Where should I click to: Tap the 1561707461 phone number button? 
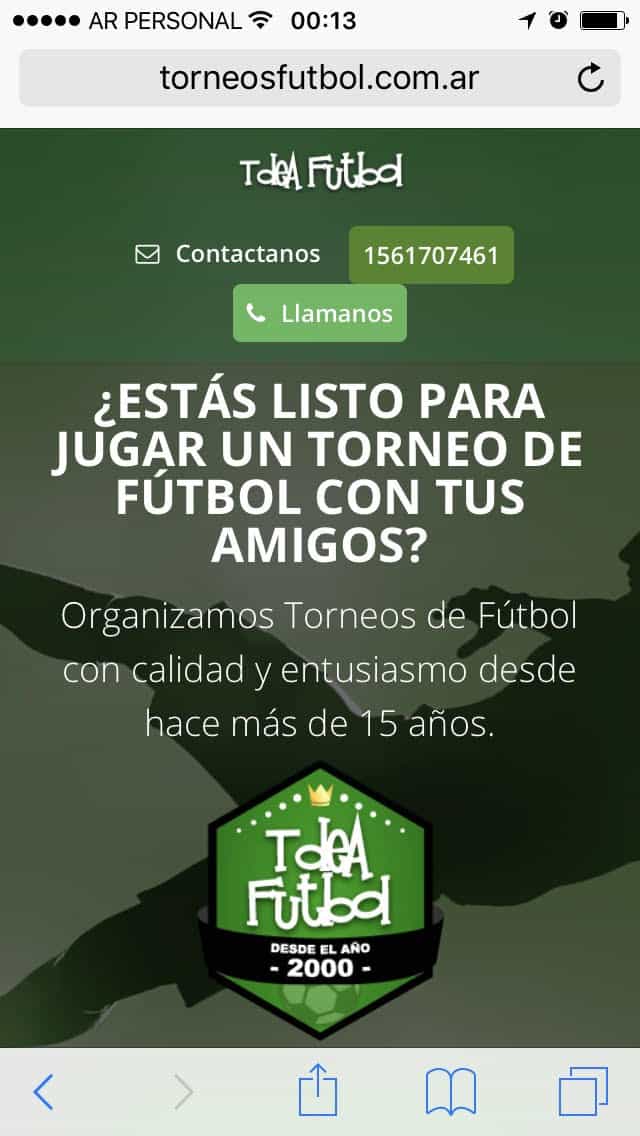coord(431,255)
